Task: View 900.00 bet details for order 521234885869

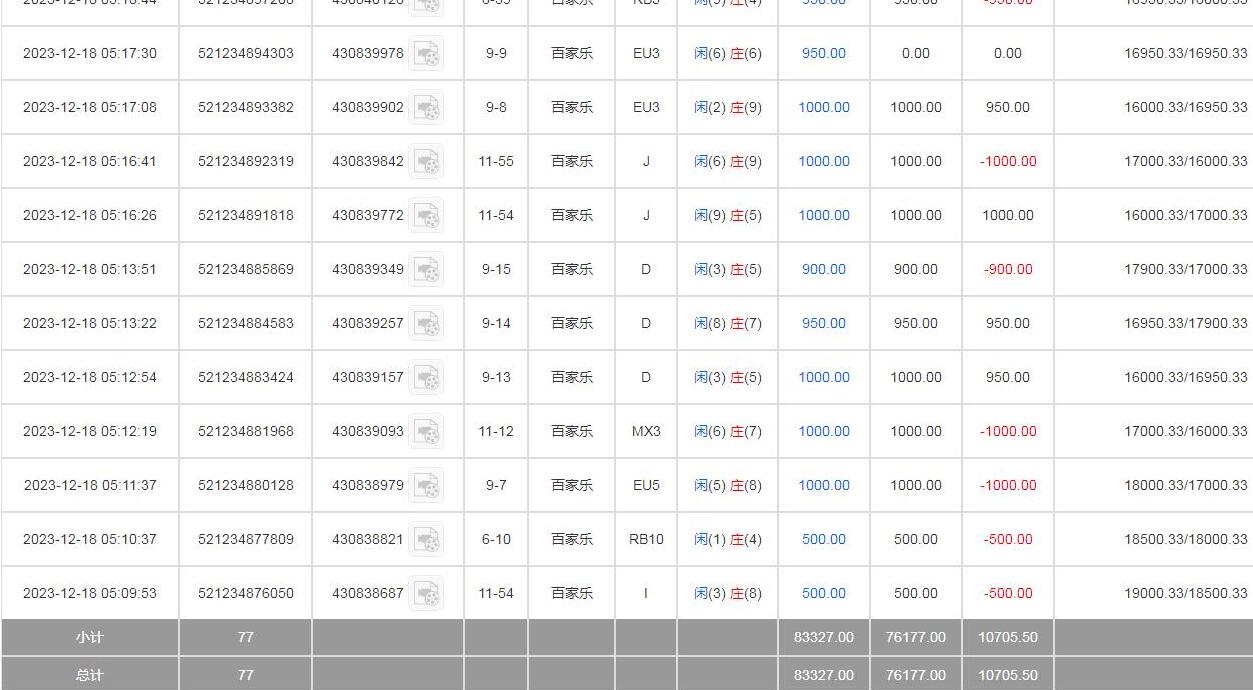Action: (823, 270)
